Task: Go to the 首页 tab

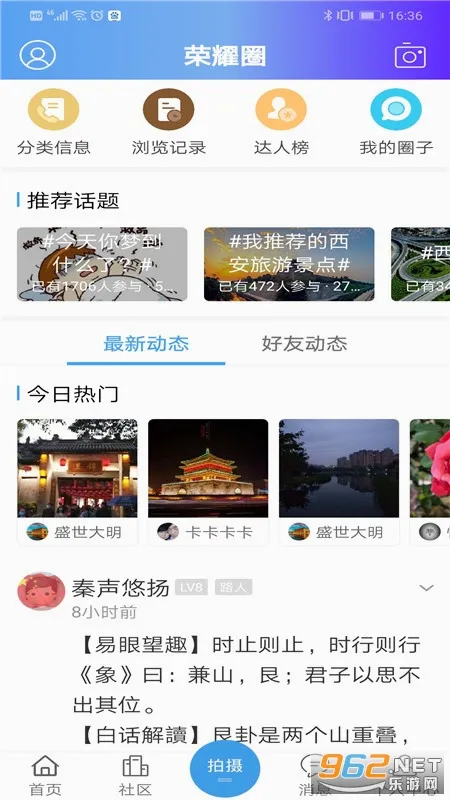Action: (x=45, y=776)
